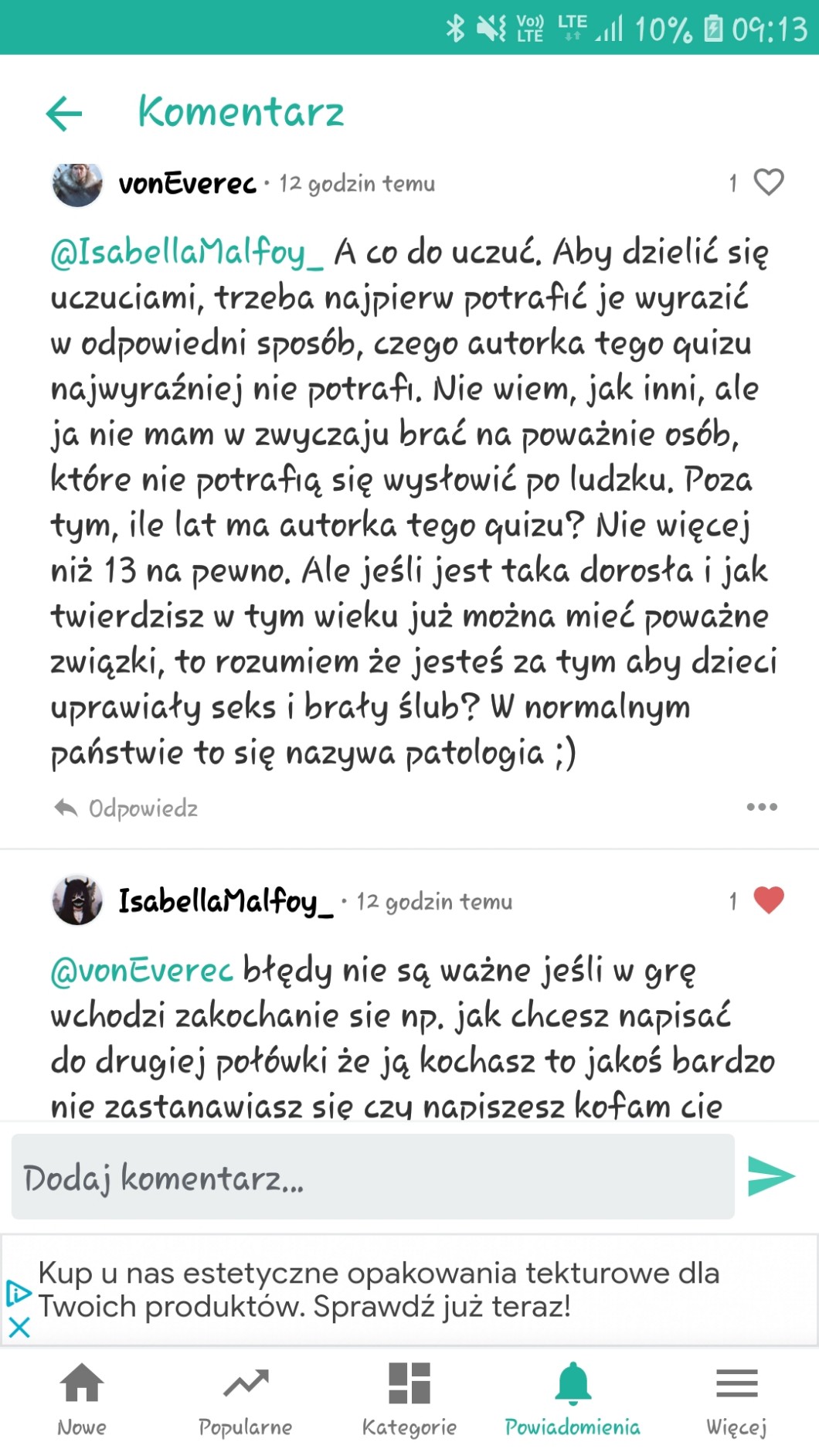Open the cardboard packaging ad
The image size is (819, 1456).
pos(379,1290)
